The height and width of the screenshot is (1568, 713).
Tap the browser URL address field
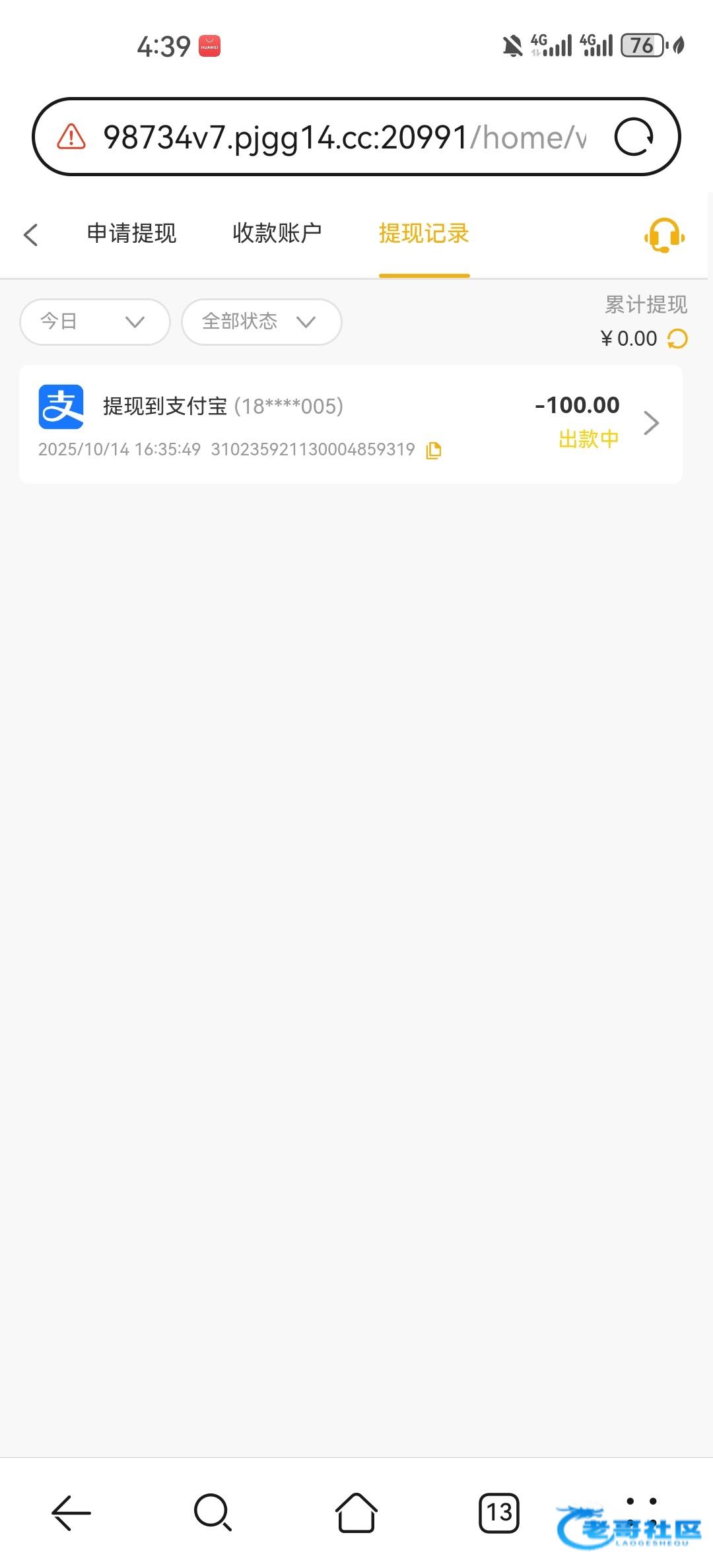click(343, 137)
